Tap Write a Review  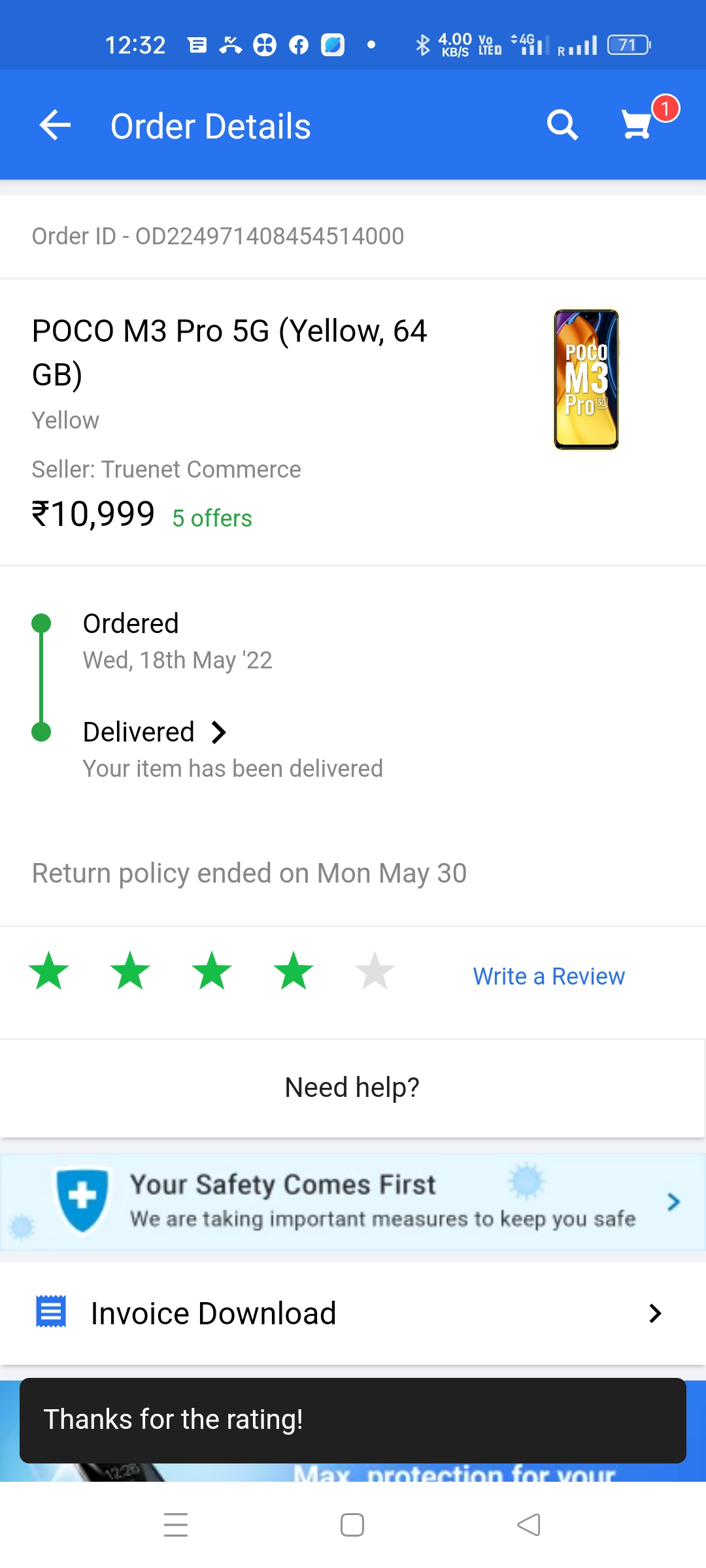(548, 976)
